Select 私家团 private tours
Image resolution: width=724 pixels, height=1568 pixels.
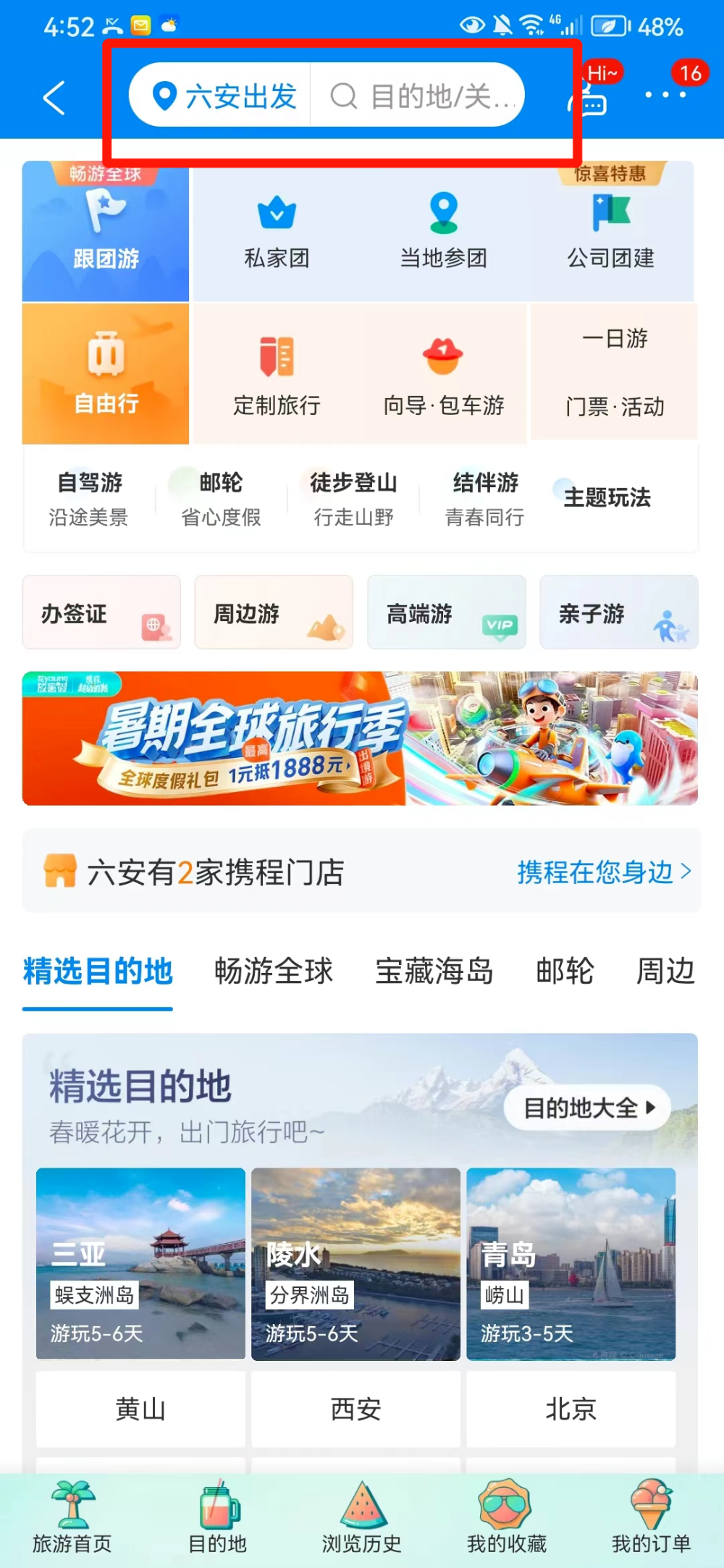277,232
